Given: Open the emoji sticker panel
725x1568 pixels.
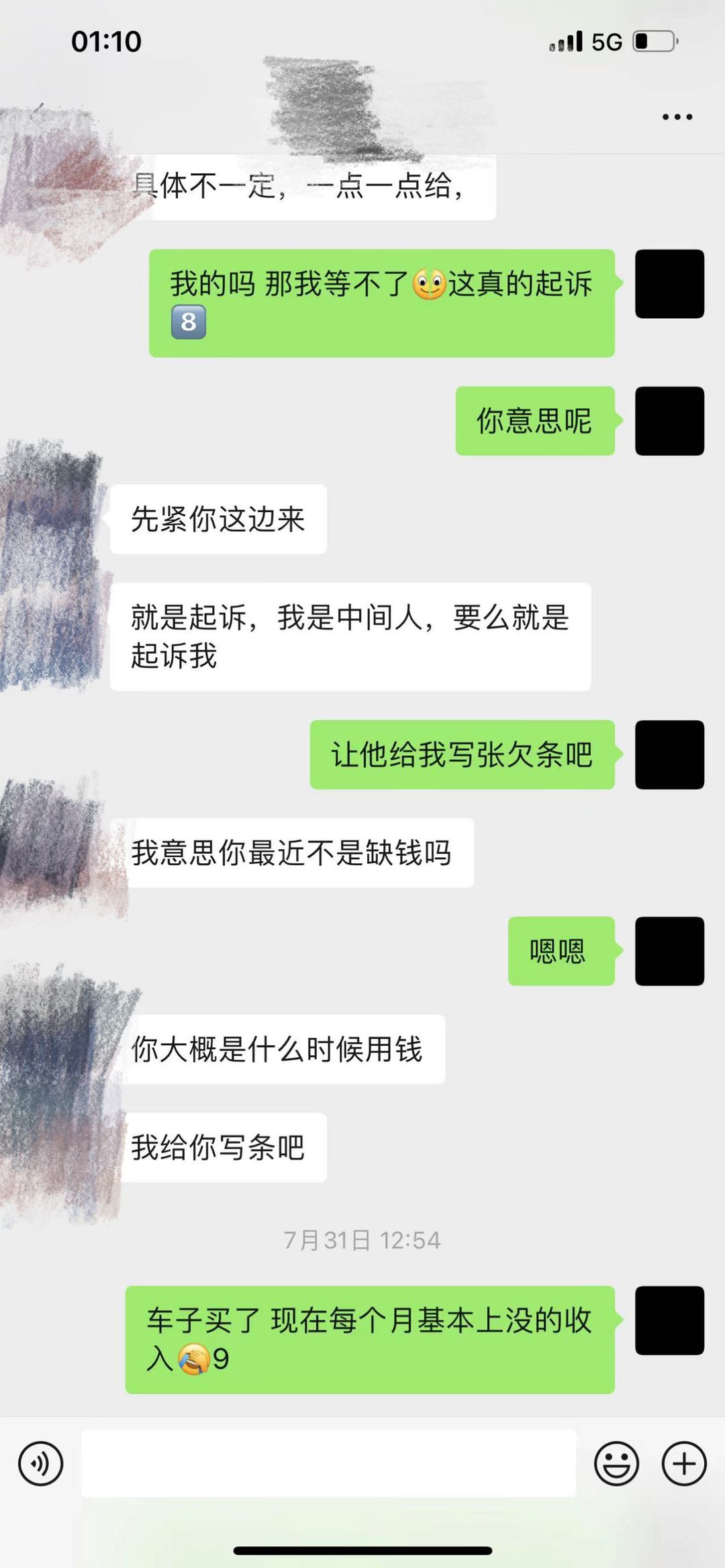Looking at the screenshot, I should (616, 1463).
